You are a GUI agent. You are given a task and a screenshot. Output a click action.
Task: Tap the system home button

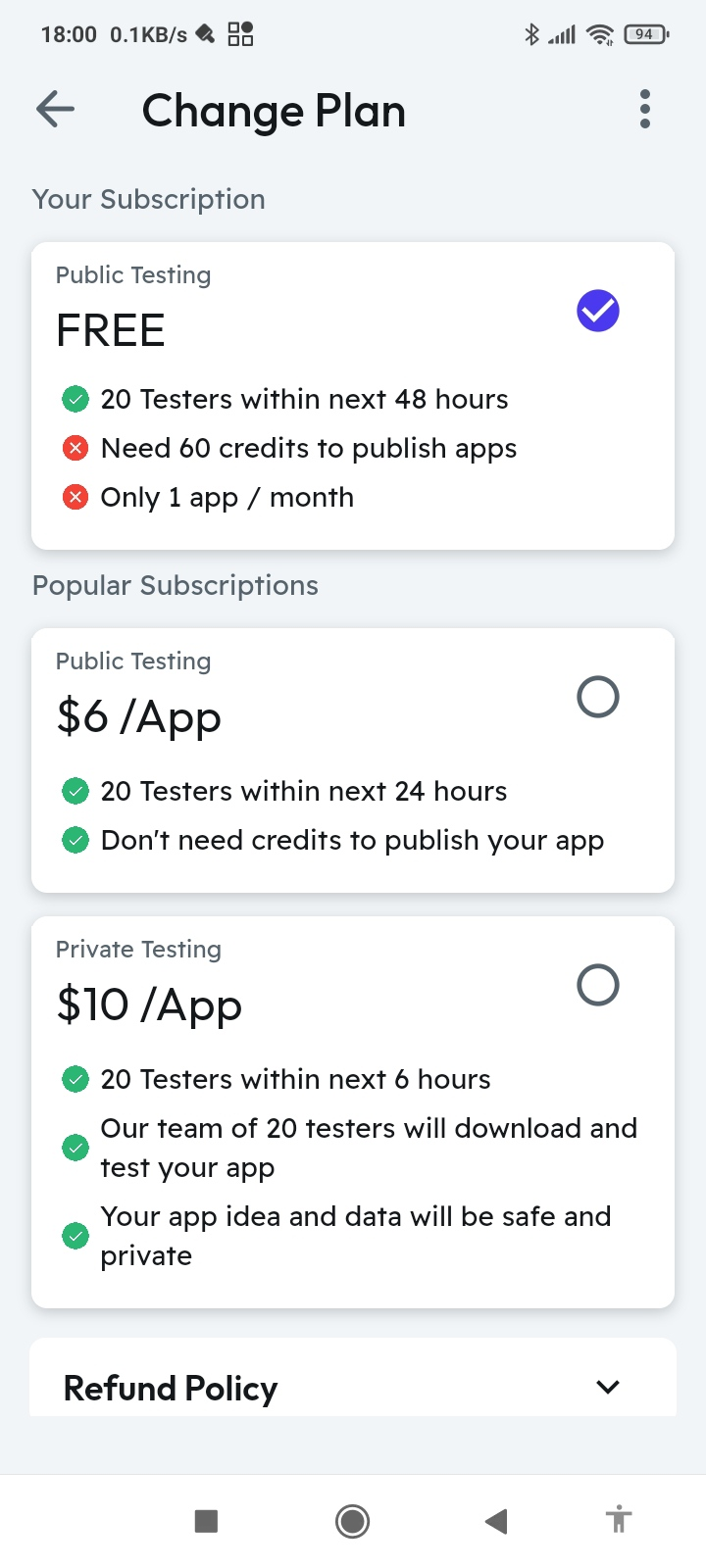click(352, 1521)
